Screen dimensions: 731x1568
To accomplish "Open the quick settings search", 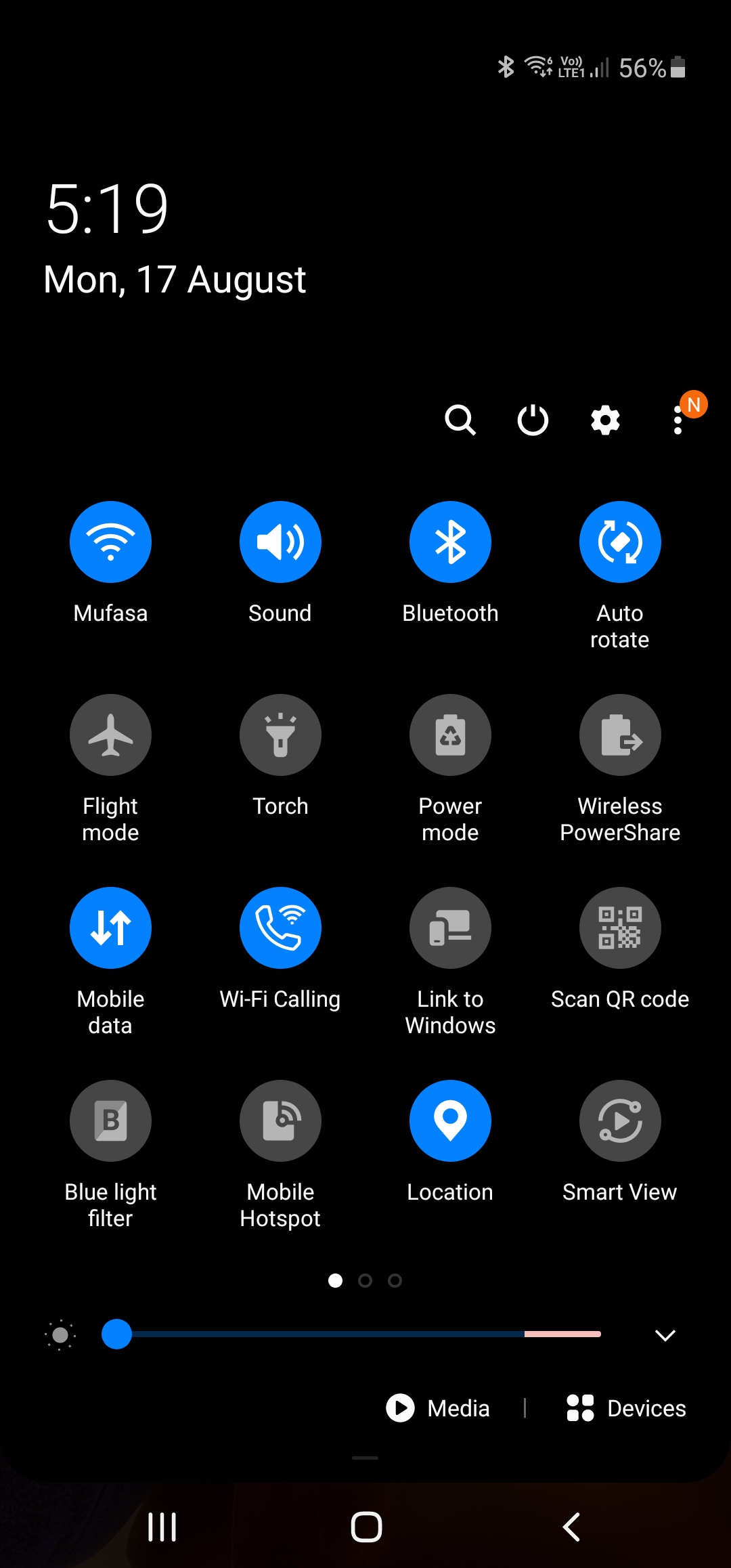I will coord(460,420).
